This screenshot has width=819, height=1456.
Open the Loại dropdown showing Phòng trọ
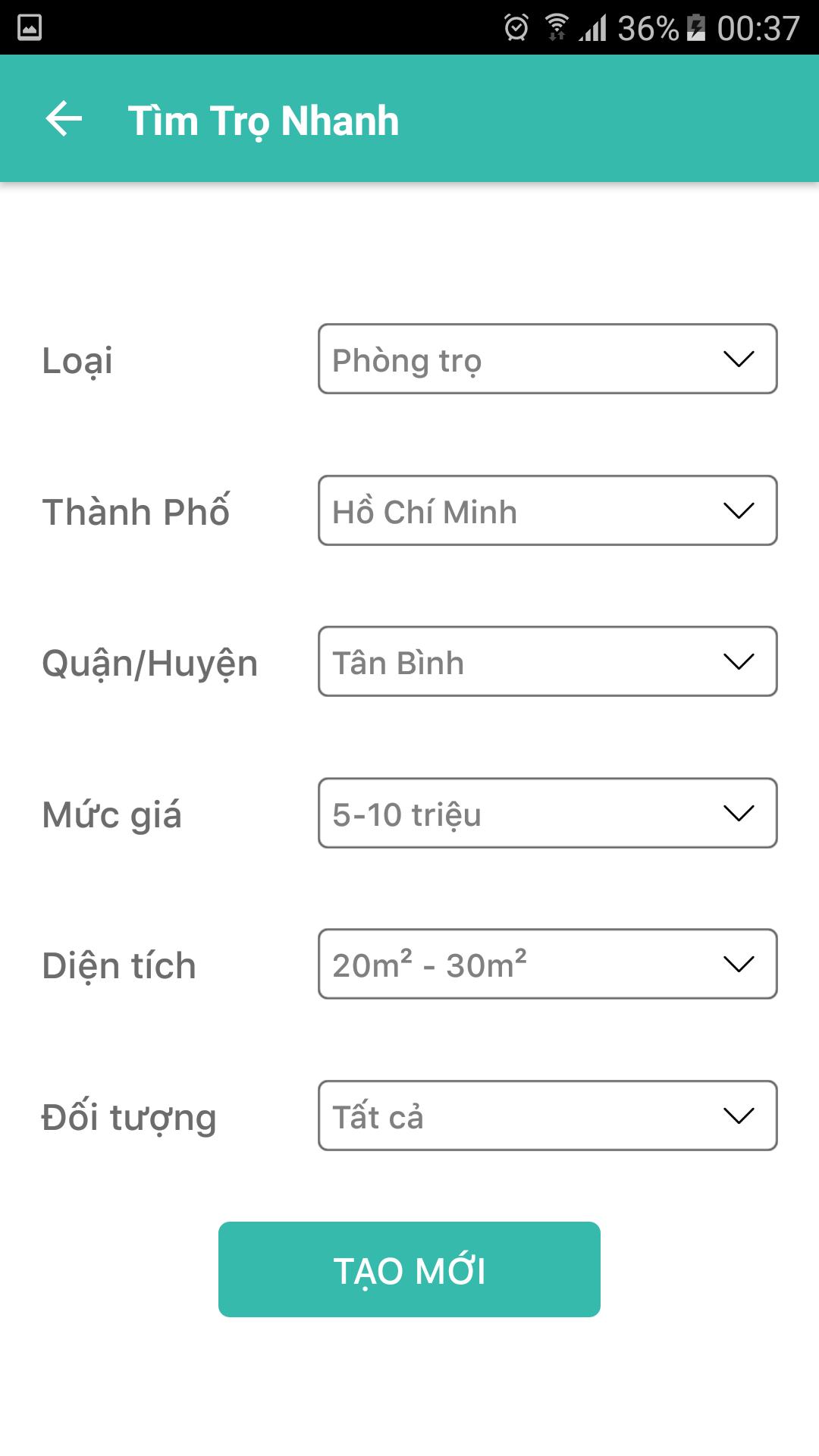tap(548, 359)
